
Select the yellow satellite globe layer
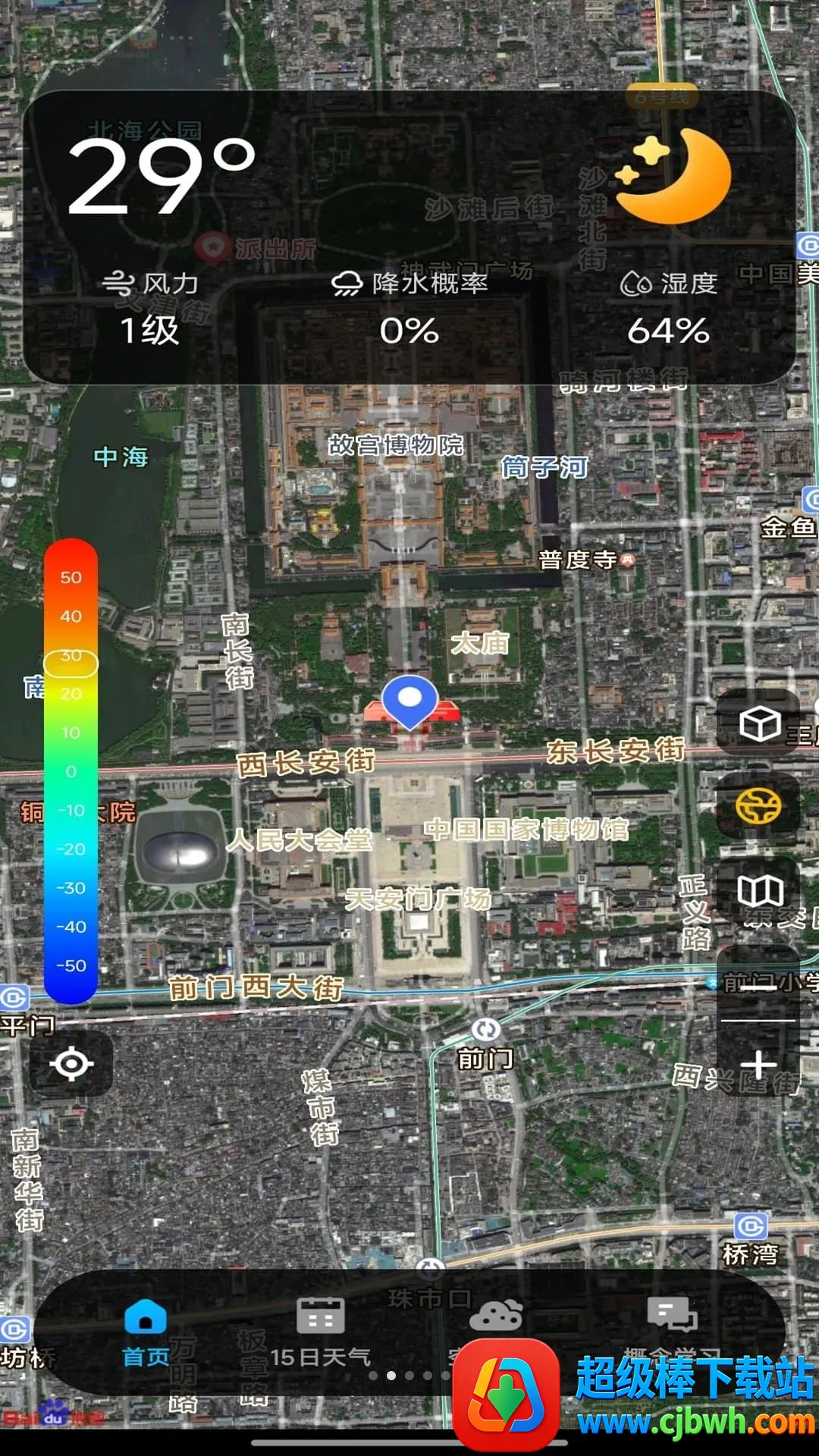pos(758,806)
